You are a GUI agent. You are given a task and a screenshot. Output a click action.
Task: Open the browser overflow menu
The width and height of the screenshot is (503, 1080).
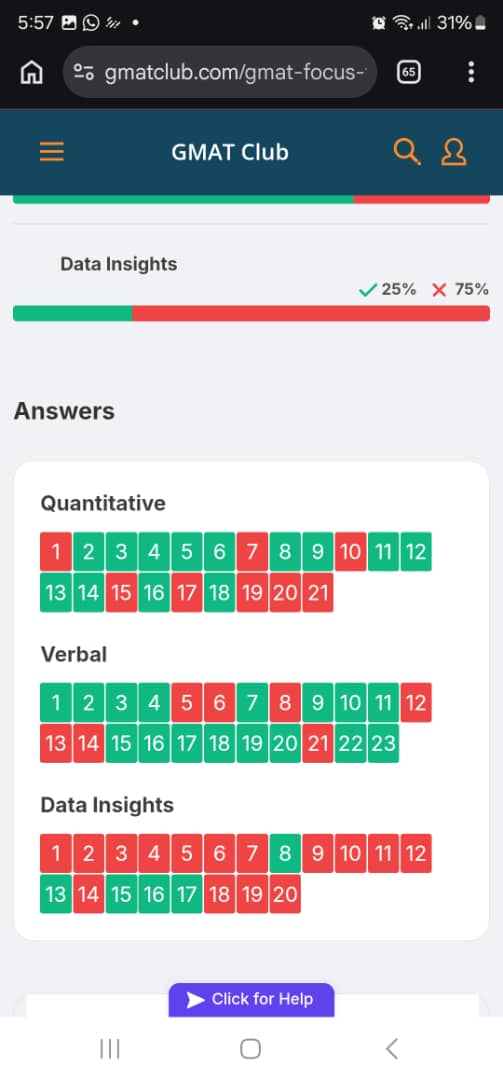(x=471, y=72)
